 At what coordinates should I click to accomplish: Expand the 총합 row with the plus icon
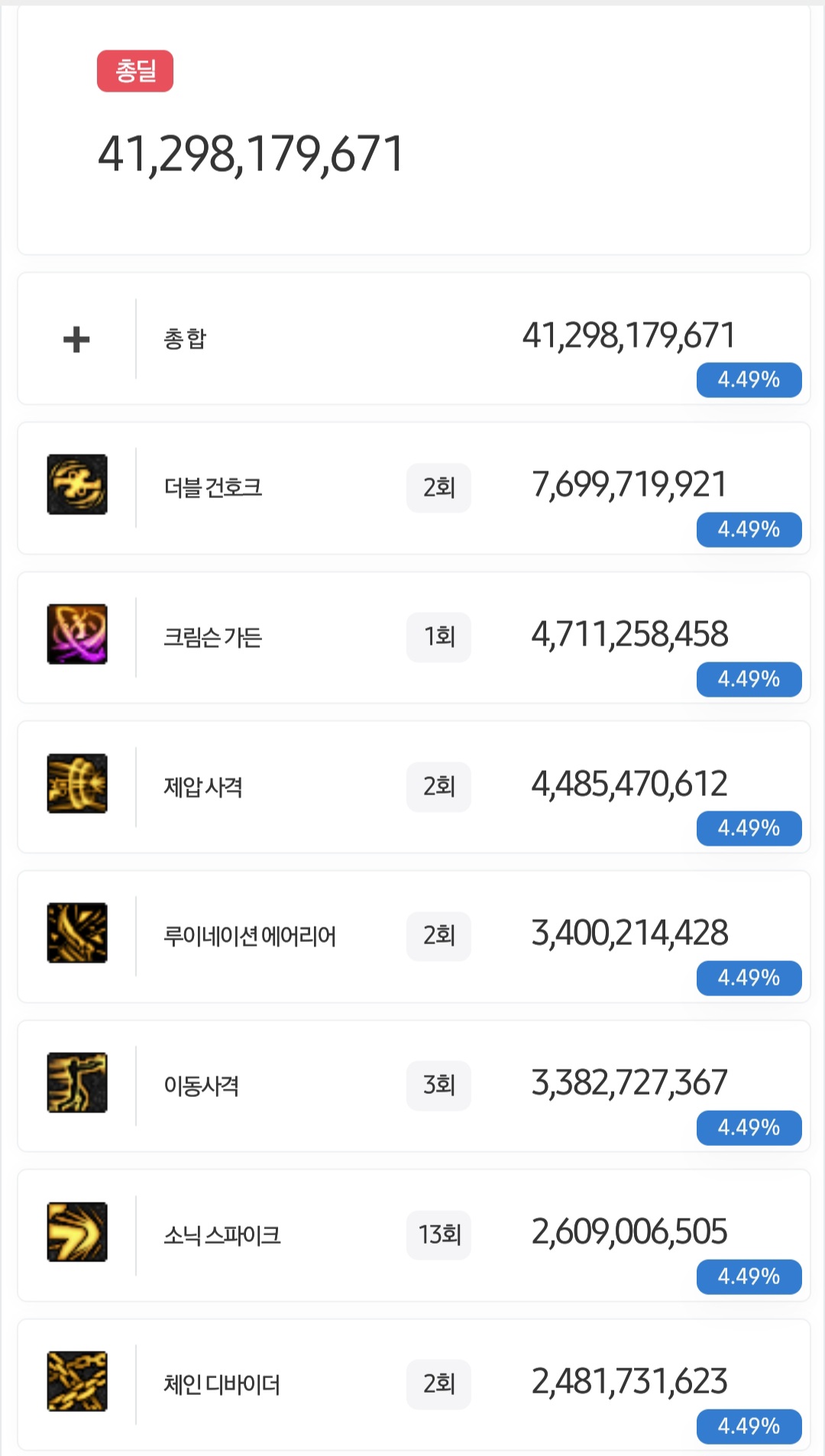pos(76,339)
